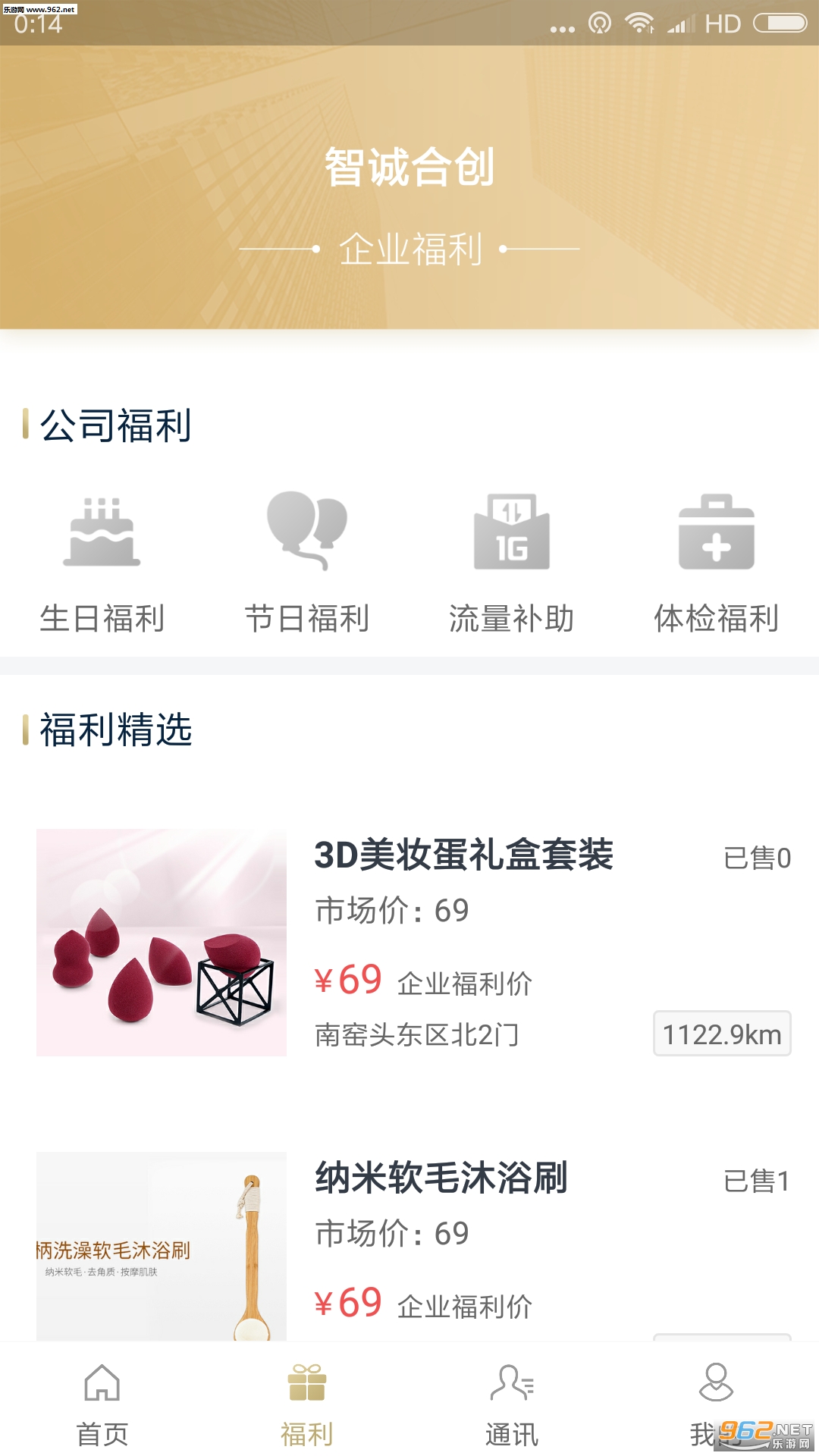Image resolution: width=819 pixels, height=1456 pixels.
Task: View 3D美妆蛋礼盒套装 product
Action: (x=463, y=855)
